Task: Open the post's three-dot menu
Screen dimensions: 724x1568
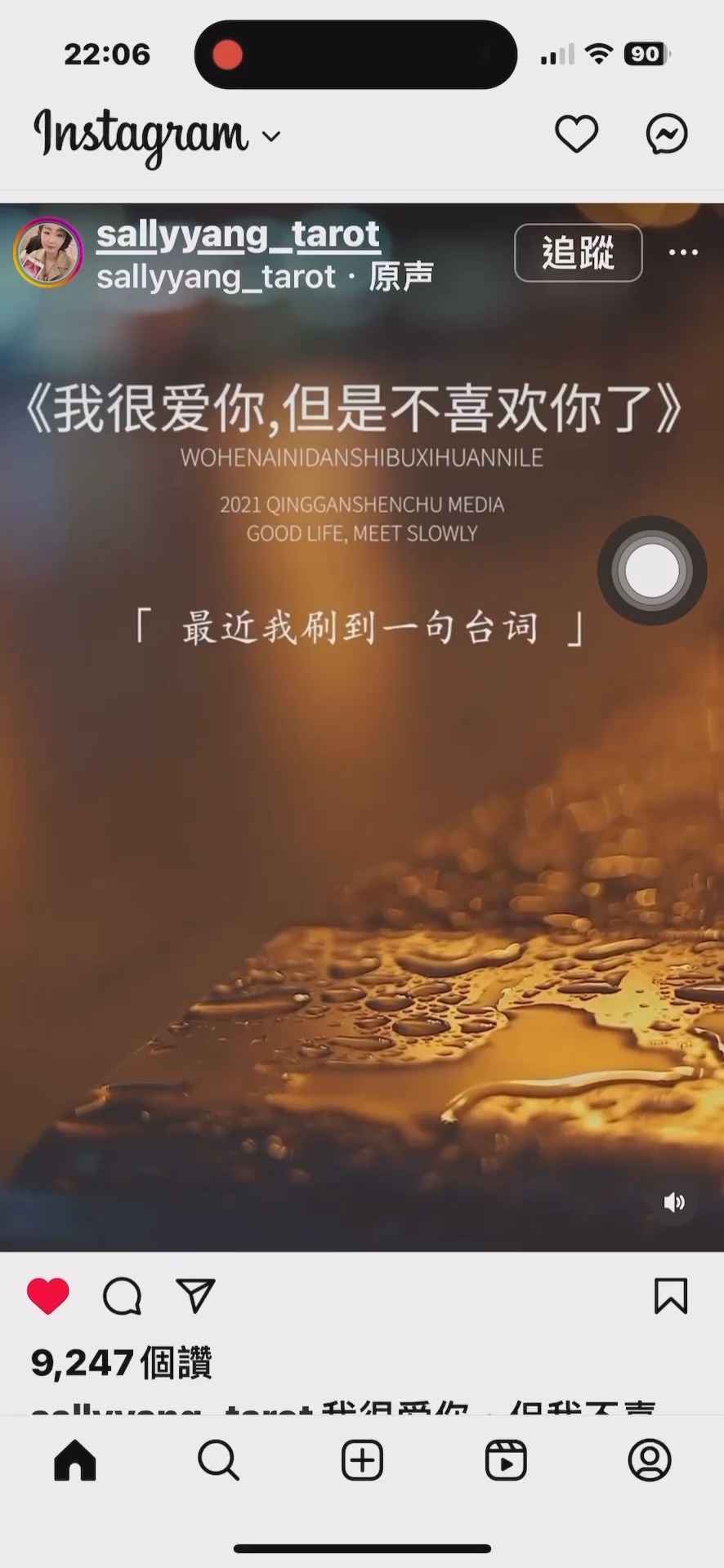Action: 683,252
